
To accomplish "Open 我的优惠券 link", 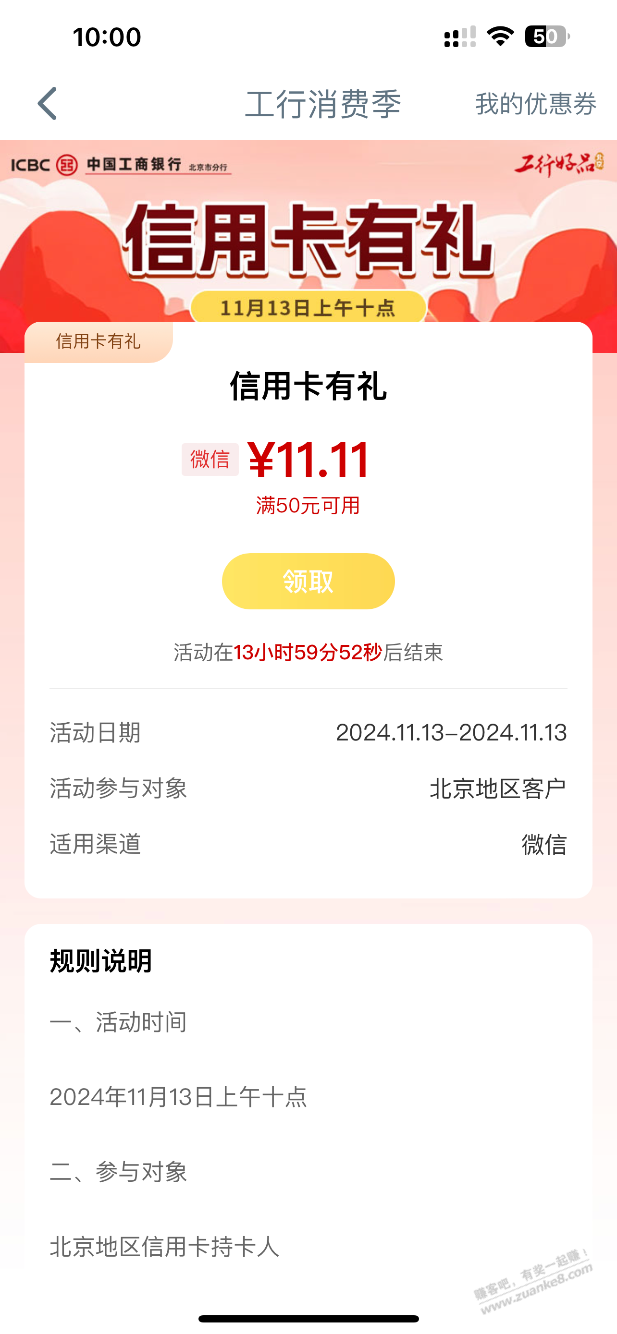I will coord(535,104).
